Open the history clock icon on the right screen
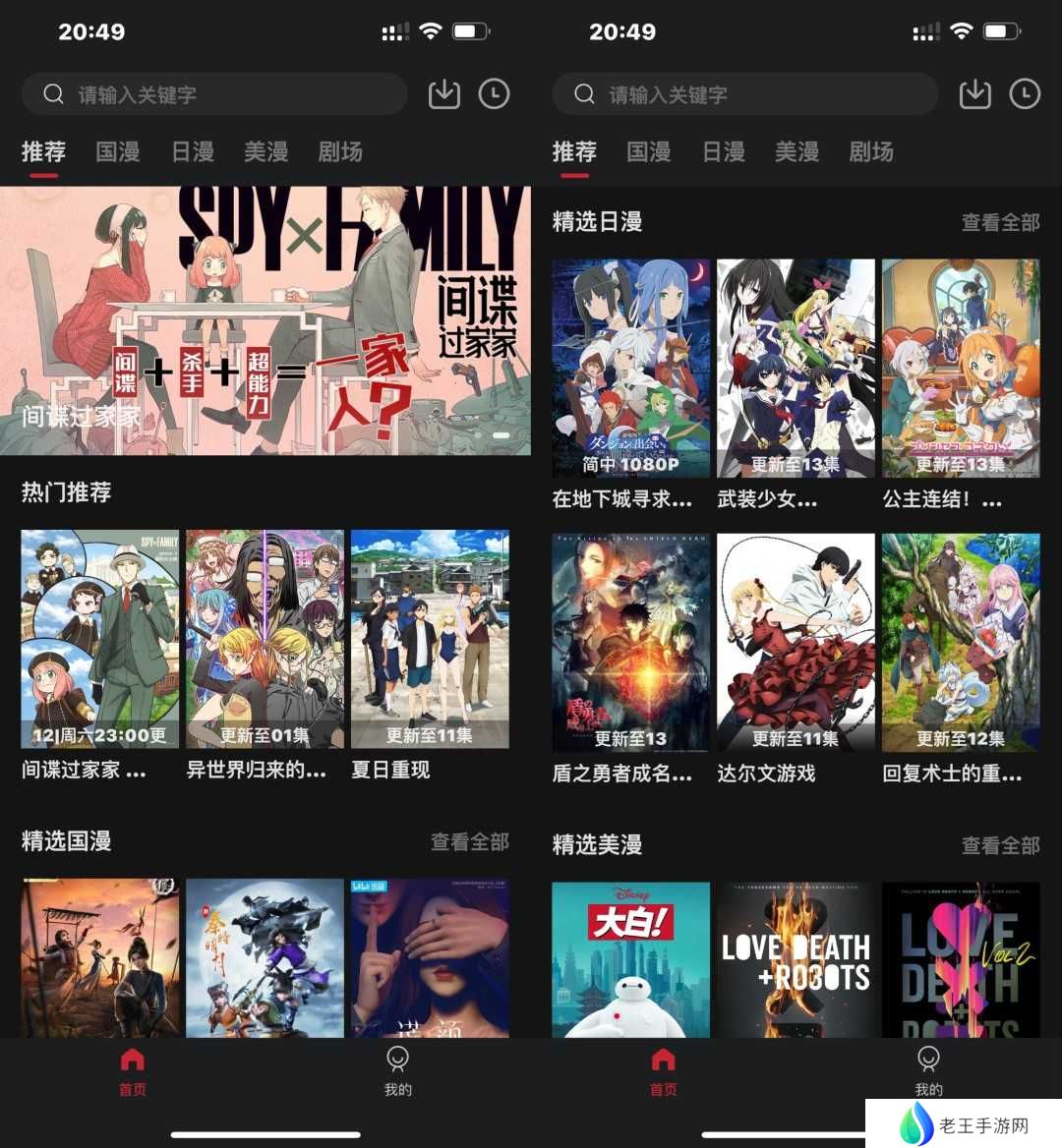This screenshot has height=1148, width=1062. [x=1025, y=93]
